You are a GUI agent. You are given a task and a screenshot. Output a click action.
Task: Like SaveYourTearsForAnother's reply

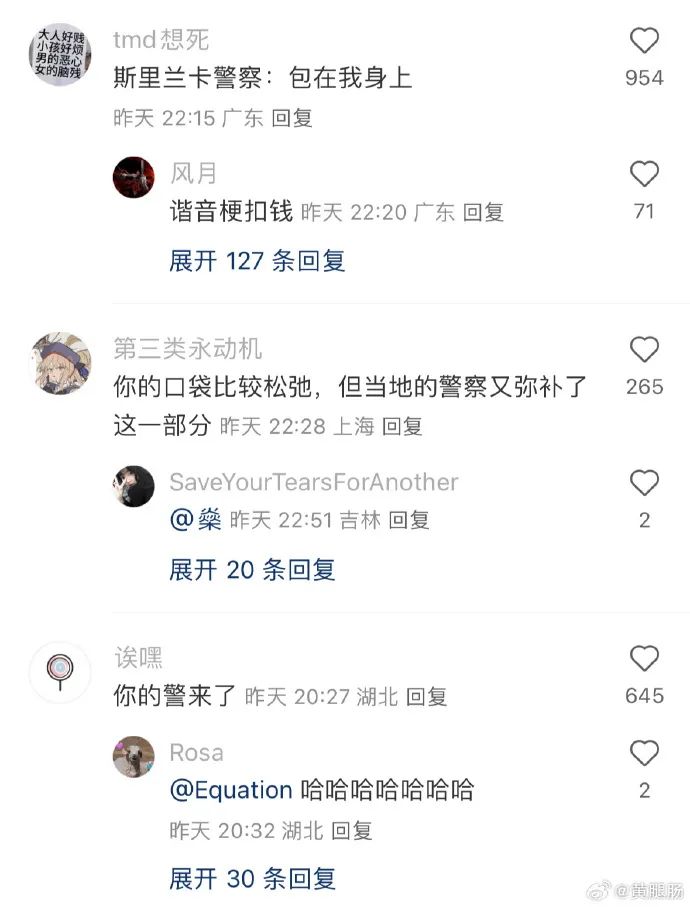point(644,483)
